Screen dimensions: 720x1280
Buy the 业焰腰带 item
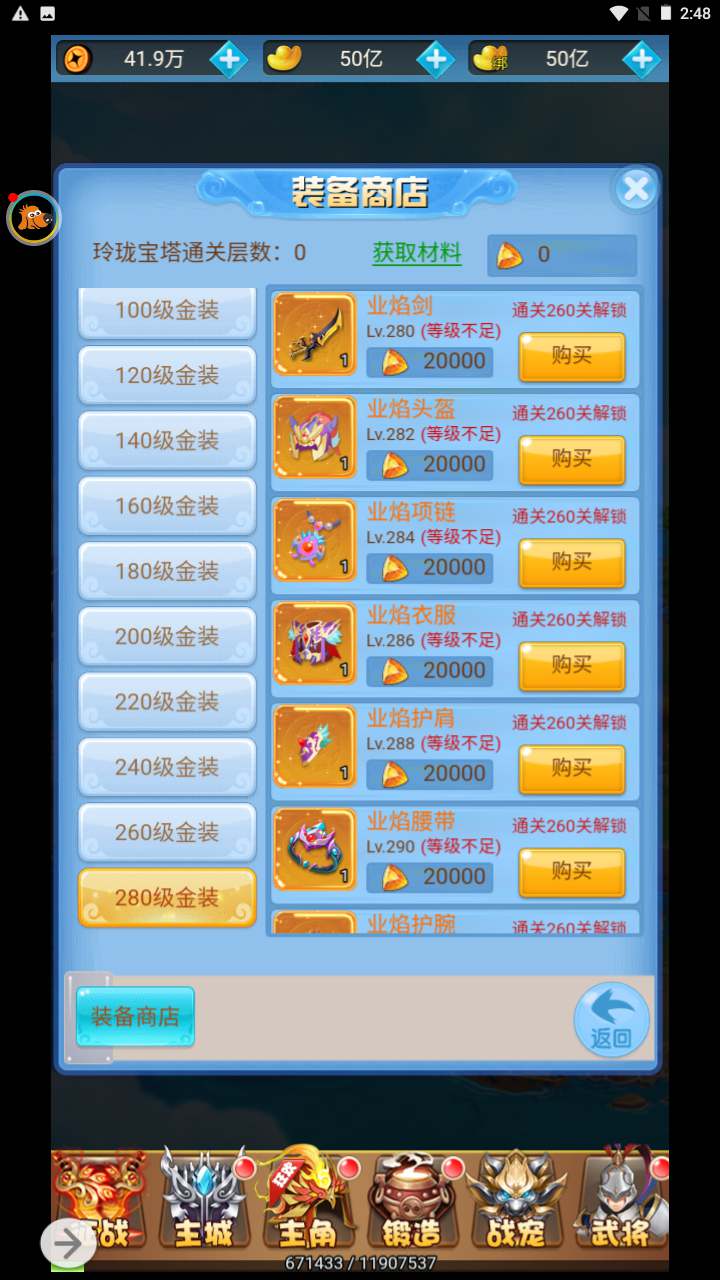coord(571,871)
